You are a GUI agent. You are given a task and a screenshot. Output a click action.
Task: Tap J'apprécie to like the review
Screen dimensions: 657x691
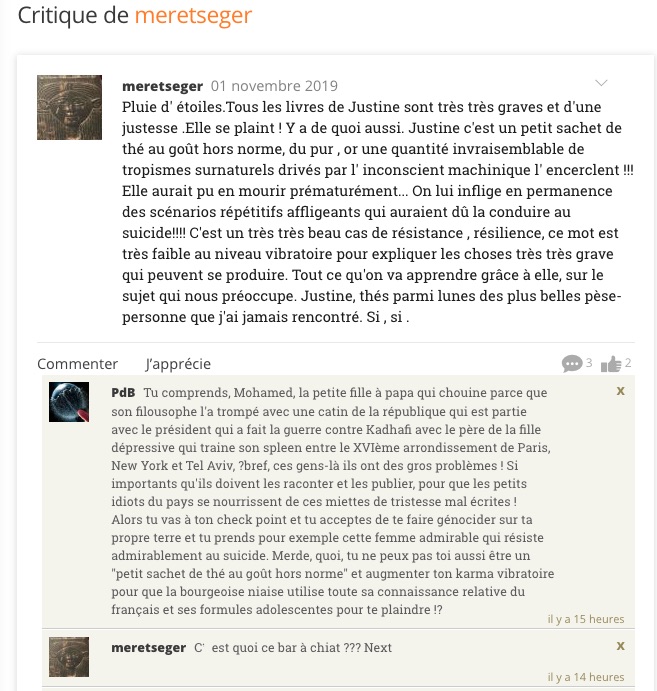tap(178, 364)
